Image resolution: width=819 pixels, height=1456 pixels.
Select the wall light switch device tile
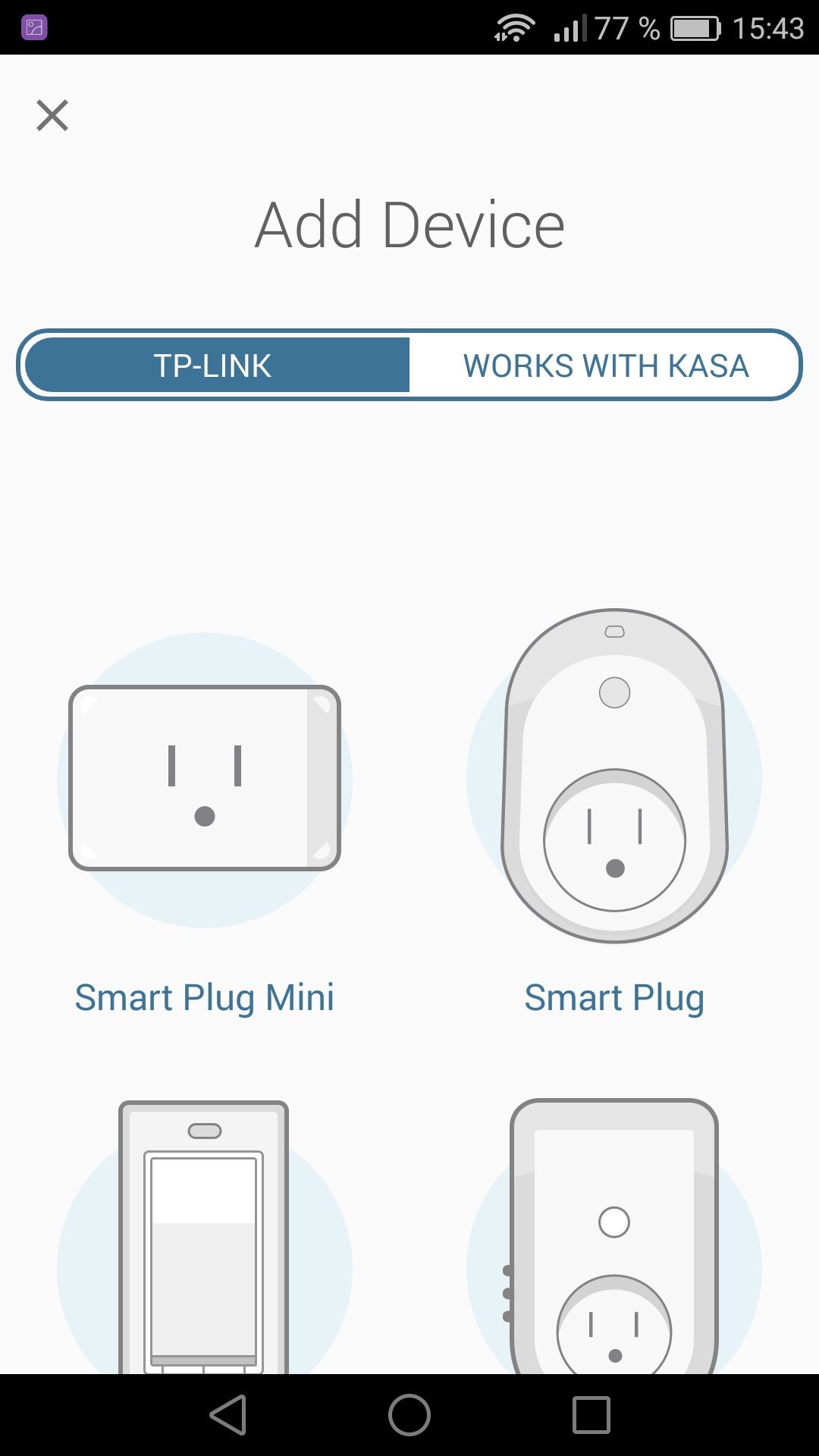(x=204, y=1238)
